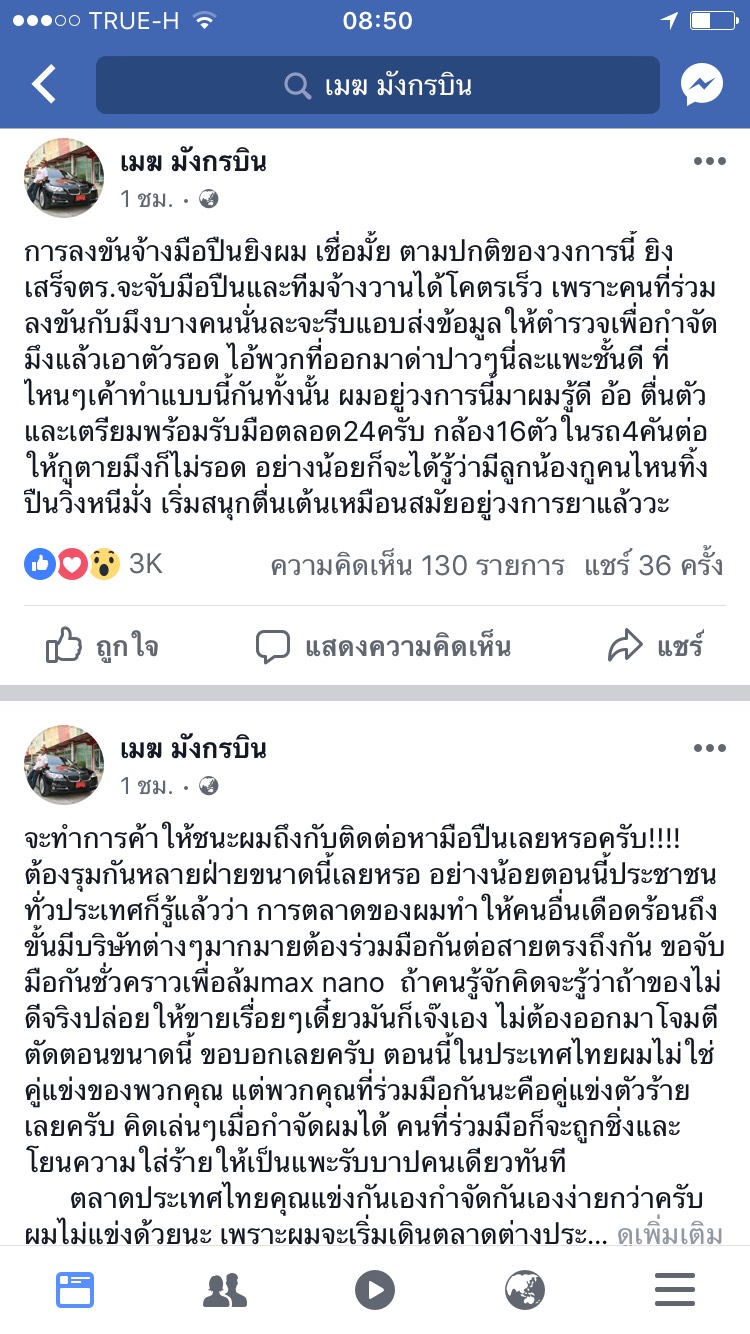Go back using the top-left arrow
The height and width of the screenshot is (1334, 750).
(43, 85)
